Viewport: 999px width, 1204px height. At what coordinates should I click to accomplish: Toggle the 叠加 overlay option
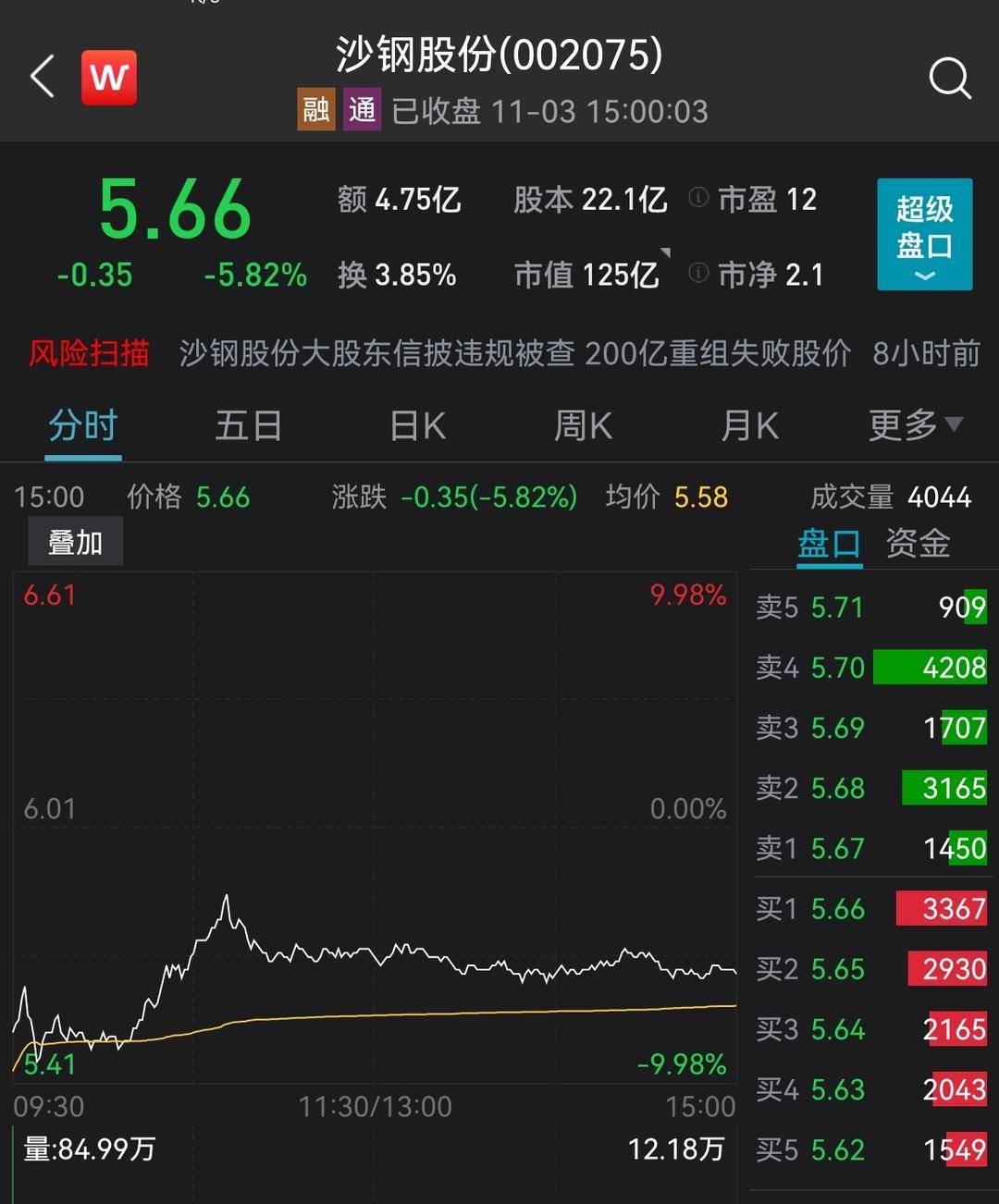pos(75,540)
